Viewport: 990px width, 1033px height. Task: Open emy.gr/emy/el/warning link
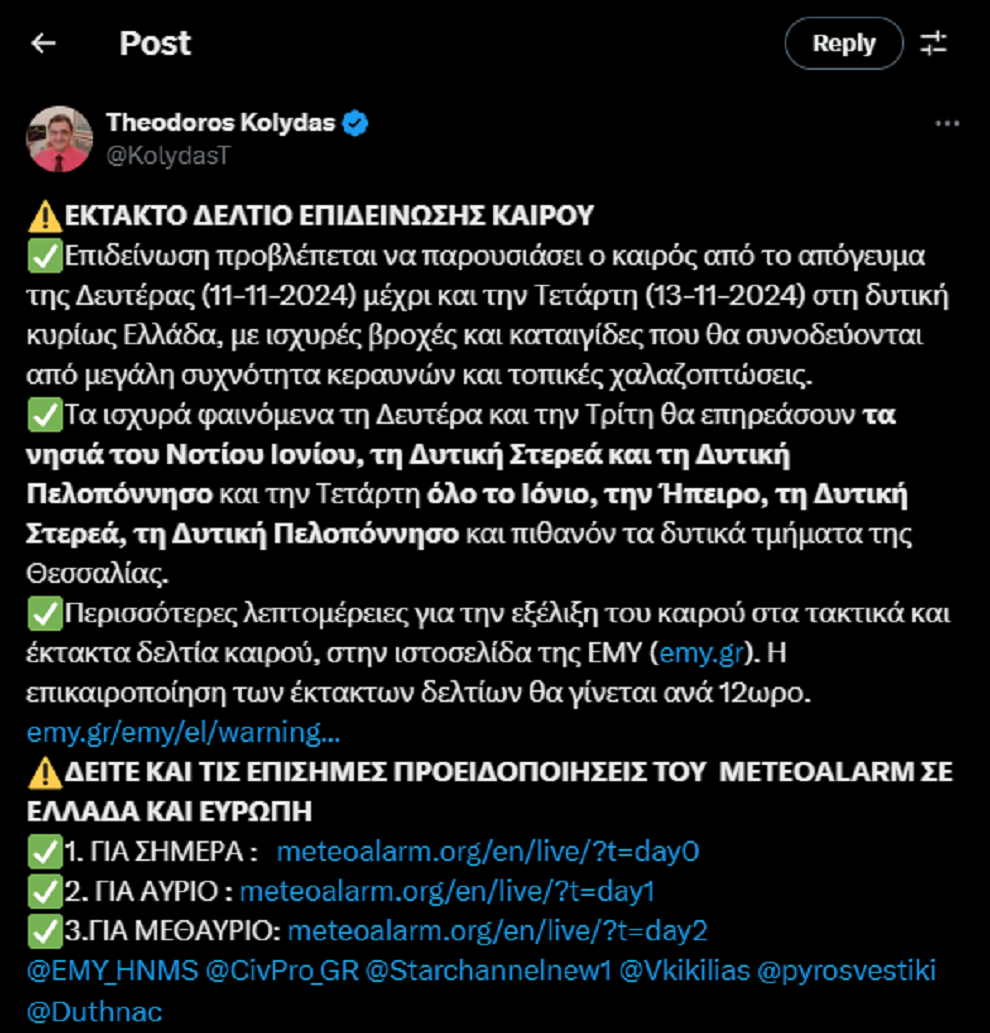[x=183, y=732]
